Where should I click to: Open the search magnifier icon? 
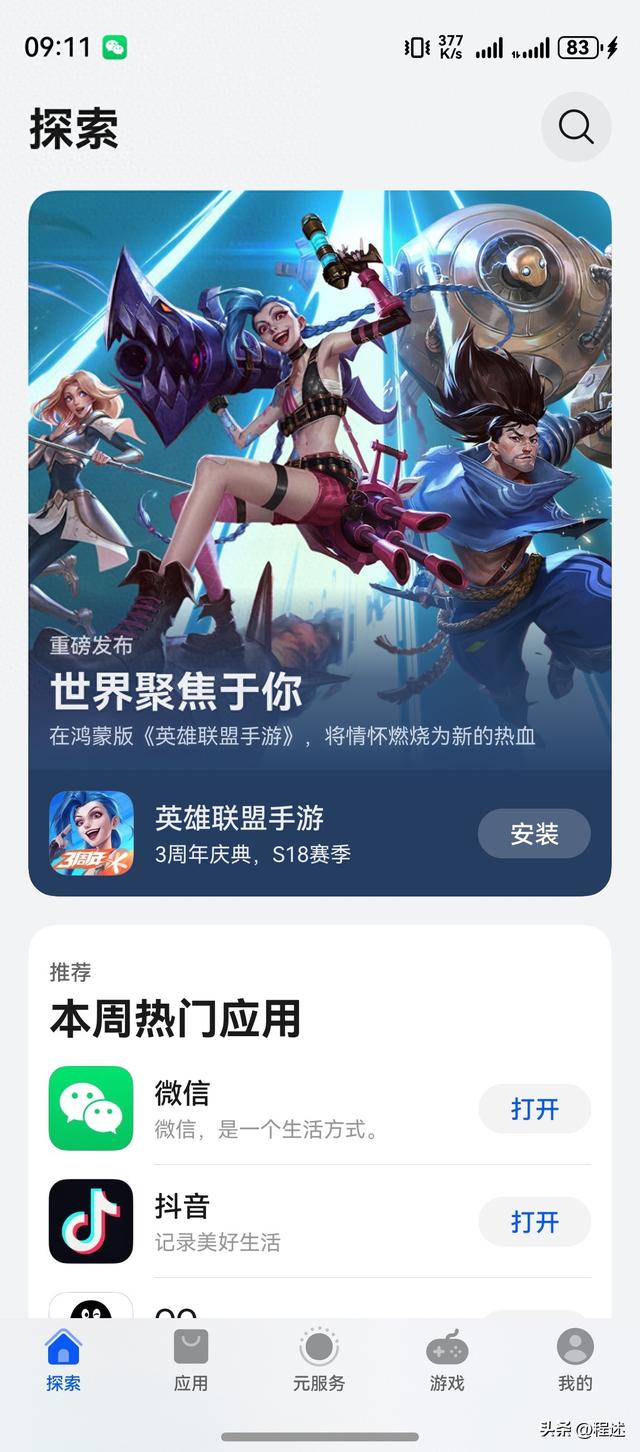click(576, 127)
